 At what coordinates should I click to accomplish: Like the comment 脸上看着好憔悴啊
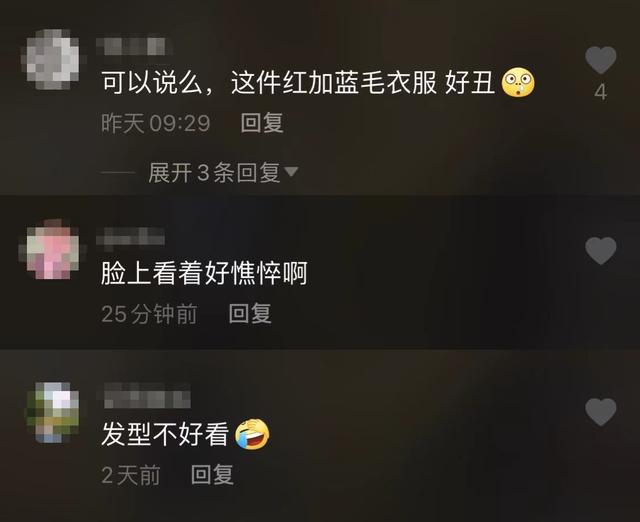tap(600, 251)
